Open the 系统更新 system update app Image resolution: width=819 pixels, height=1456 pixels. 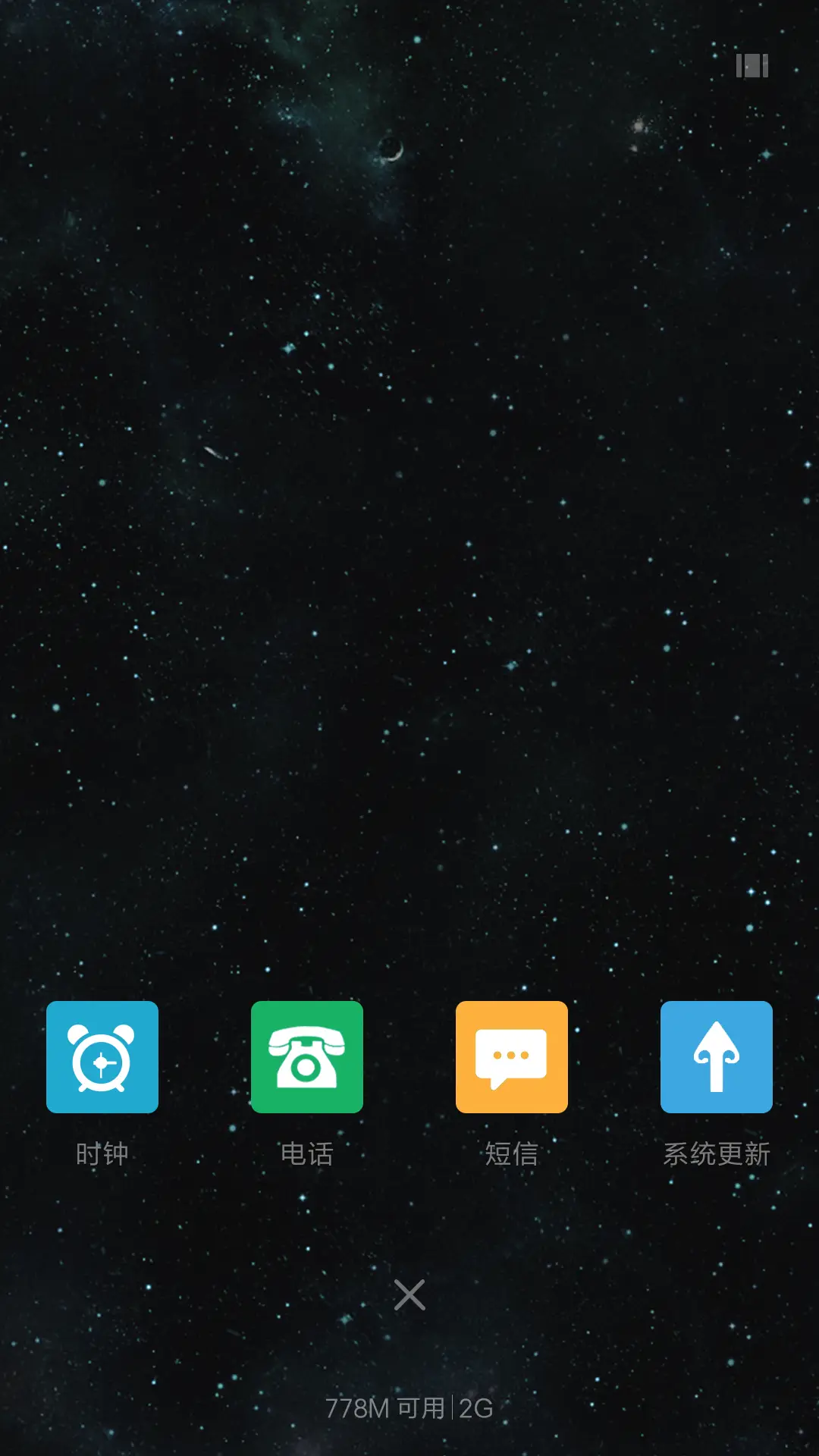tap(717, 1056)
